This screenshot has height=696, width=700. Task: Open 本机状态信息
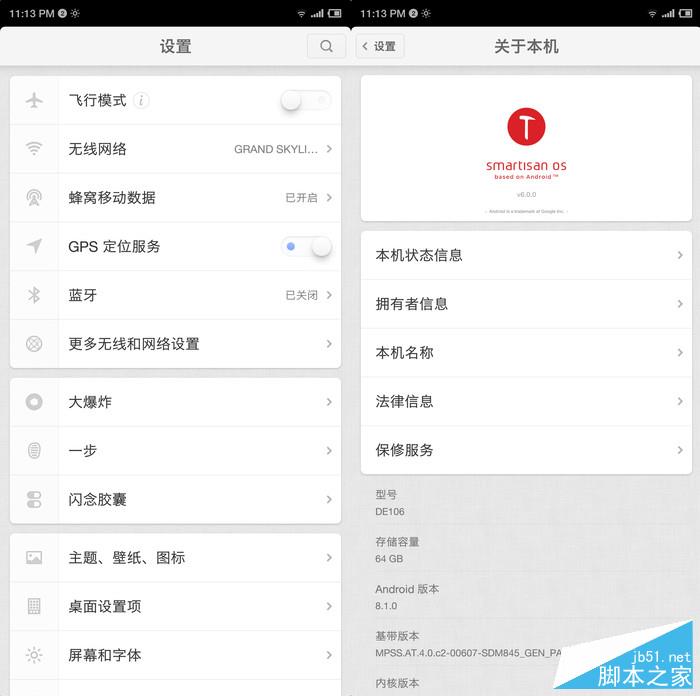[x=525, y=255]
